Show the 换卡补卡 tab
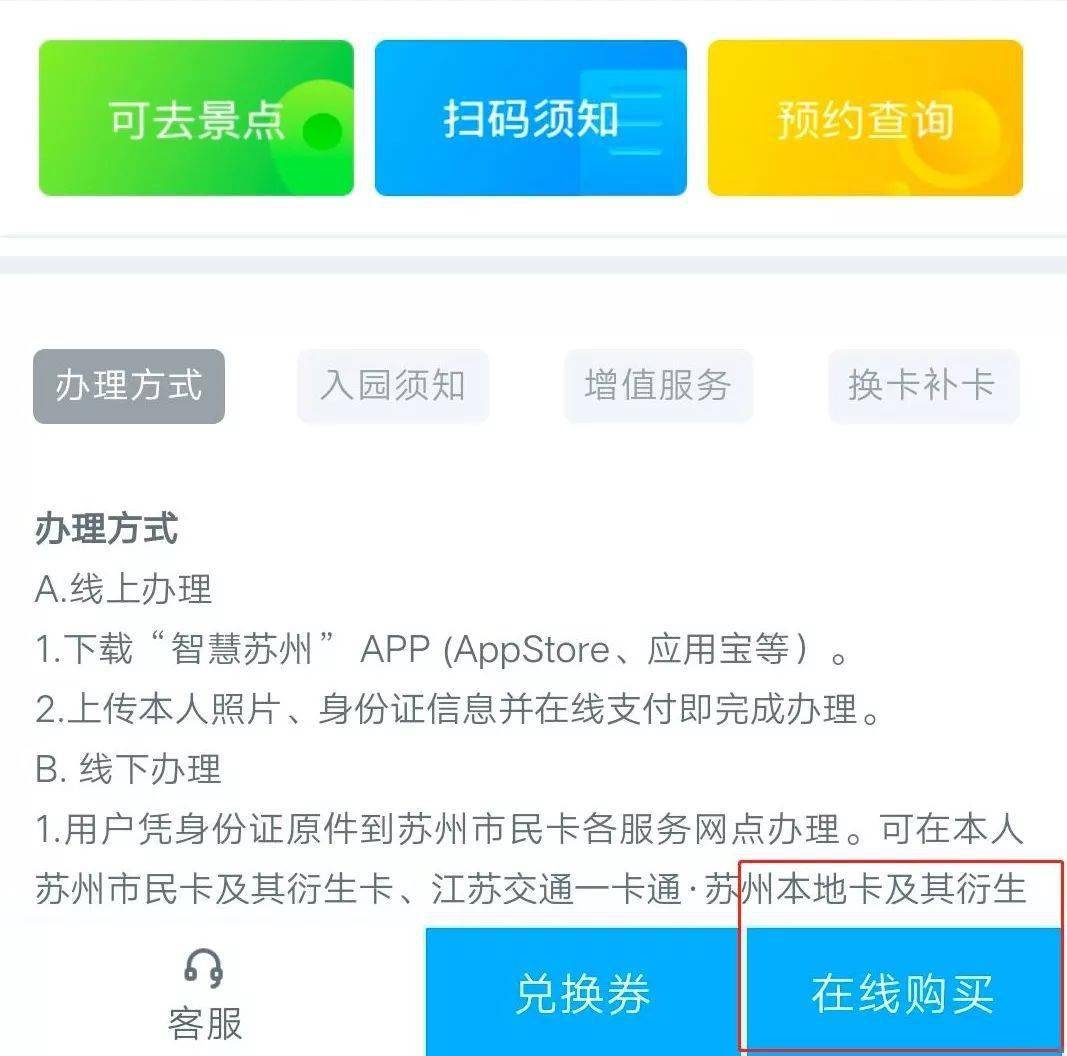 [922, 386]
